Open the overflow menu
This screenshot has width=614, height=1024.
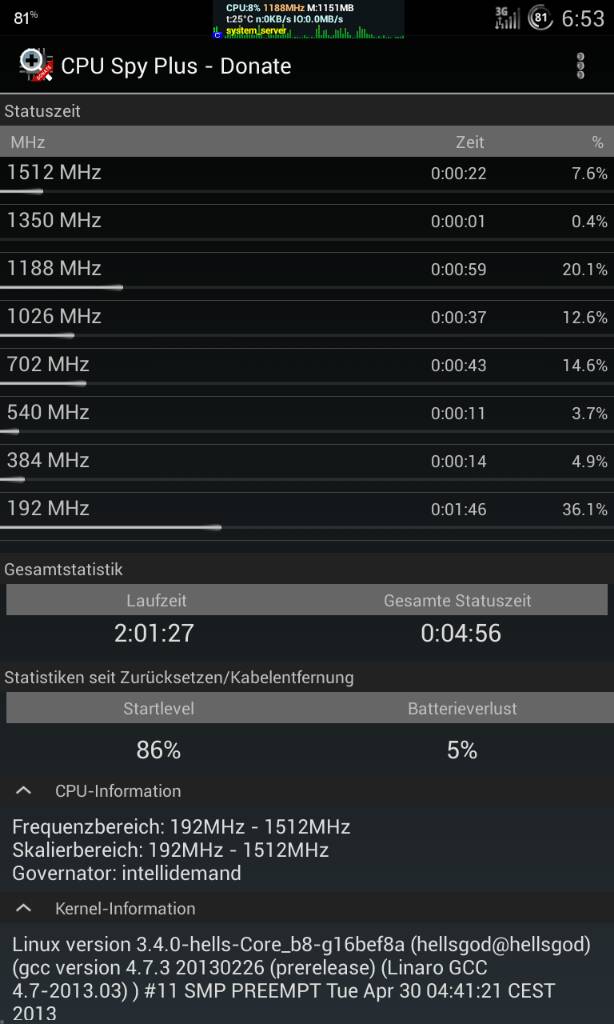pos(580,66)
